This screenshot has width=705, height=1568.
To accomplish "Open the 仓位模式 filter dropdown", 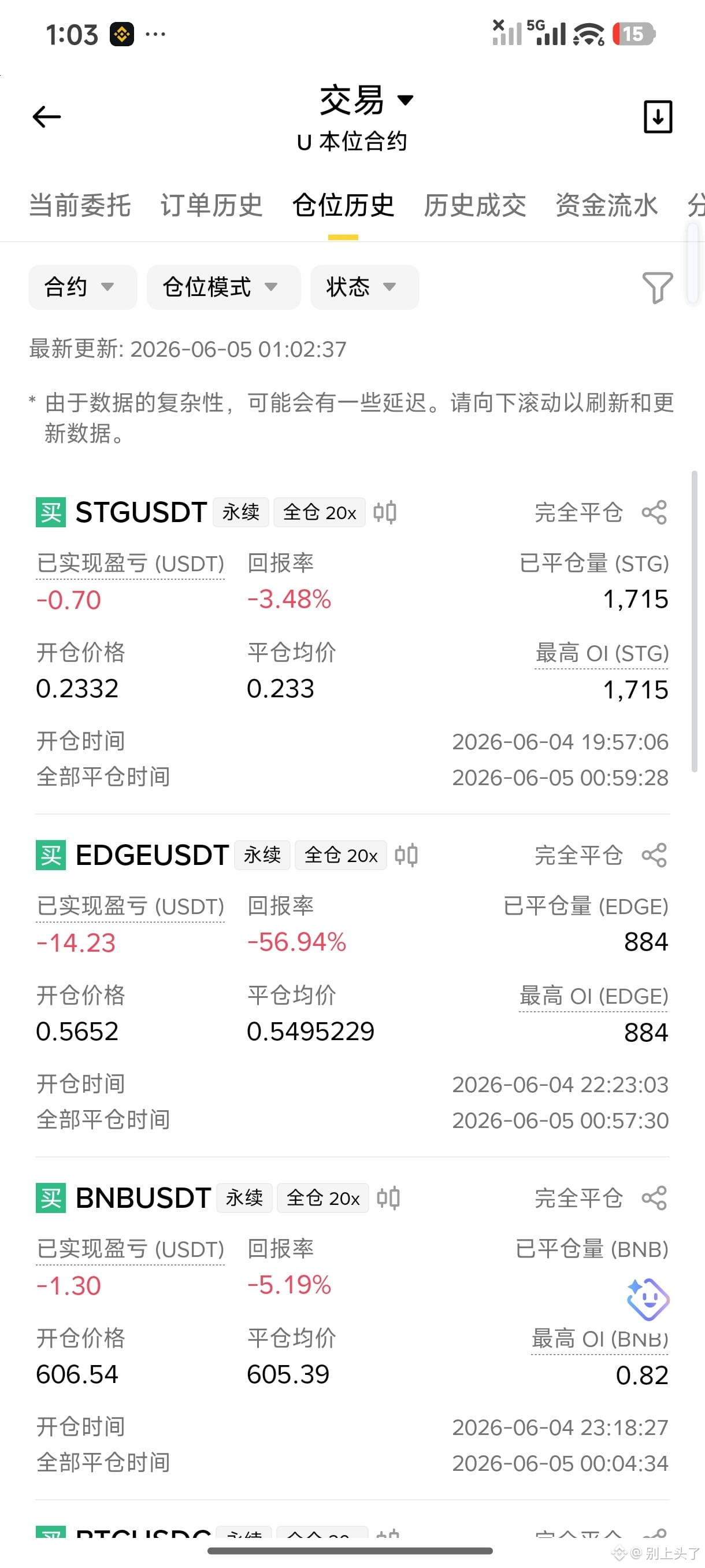I will coord(224,287).
